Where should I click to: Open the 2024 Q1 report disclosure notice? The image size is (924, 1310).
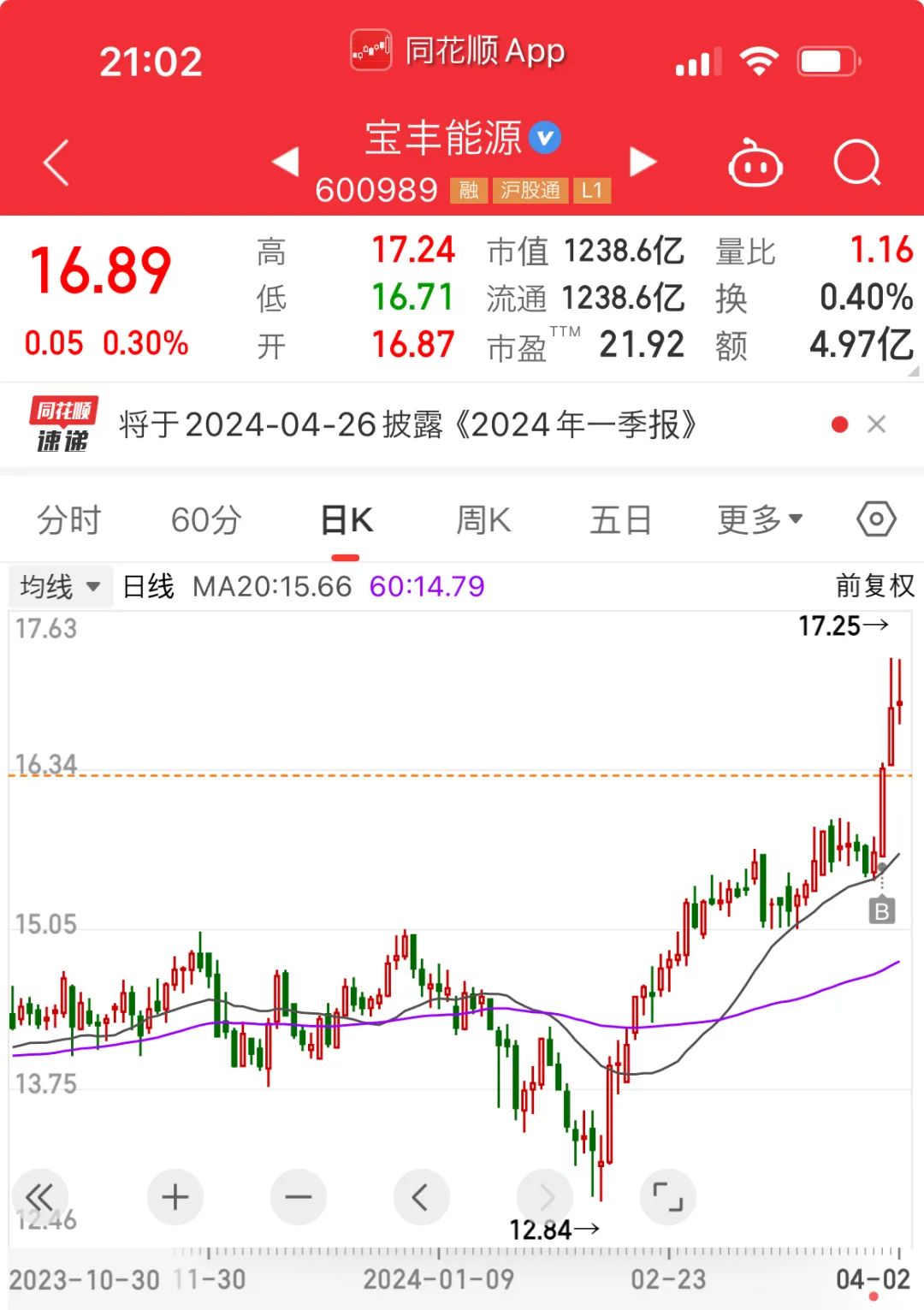pos(407,424)
